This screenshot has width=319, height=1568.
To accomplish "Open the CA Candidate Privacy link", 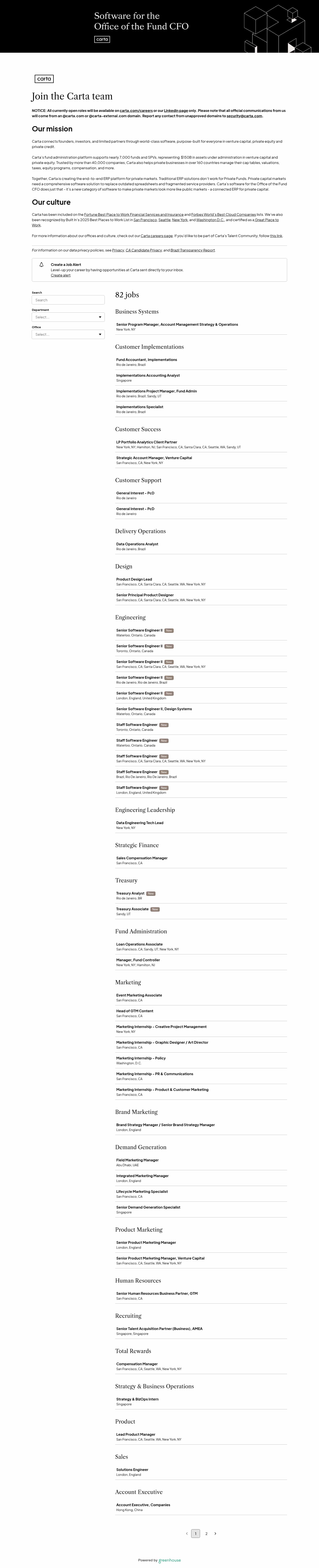I will tap(144, 250).
